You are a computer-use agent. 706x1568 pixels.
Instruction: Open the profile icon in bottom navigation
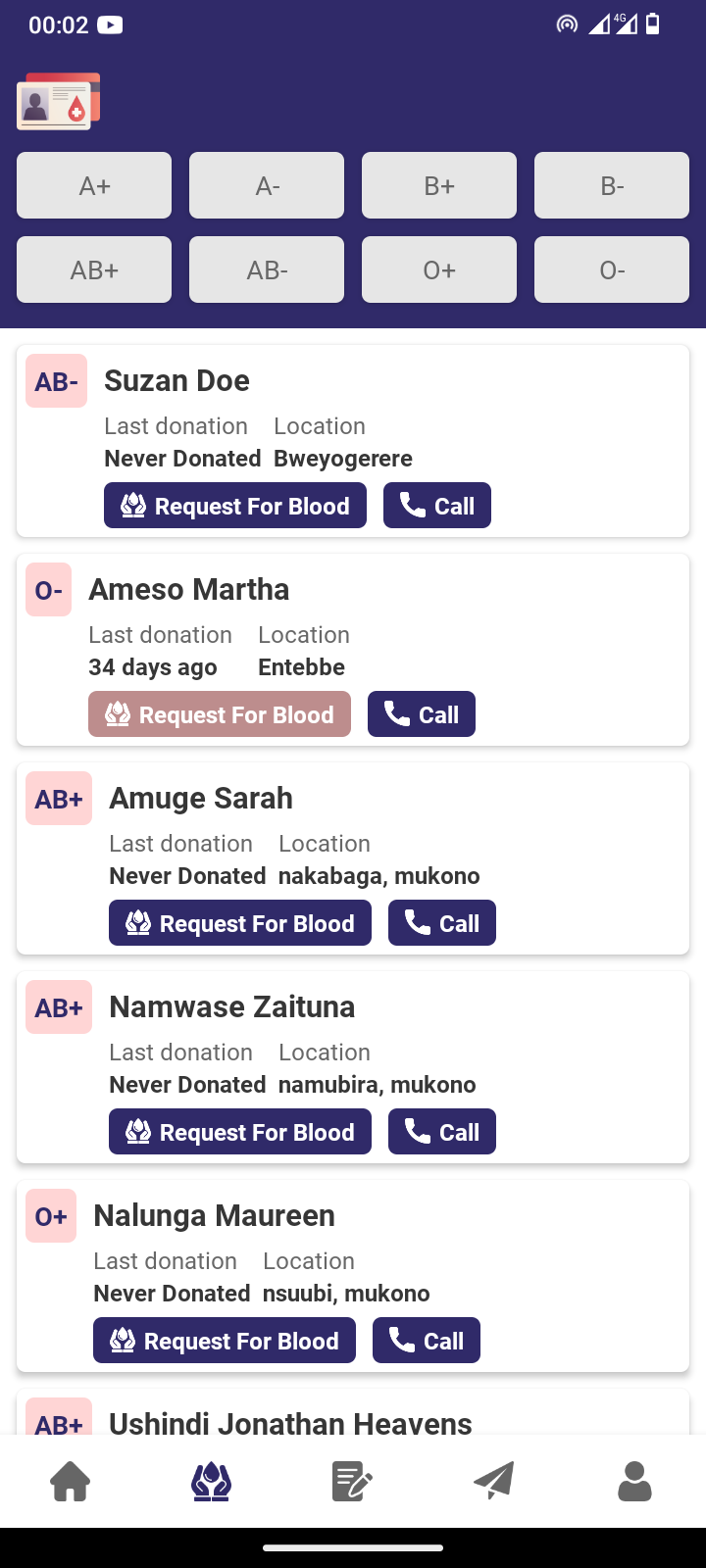click(634, 1481)
